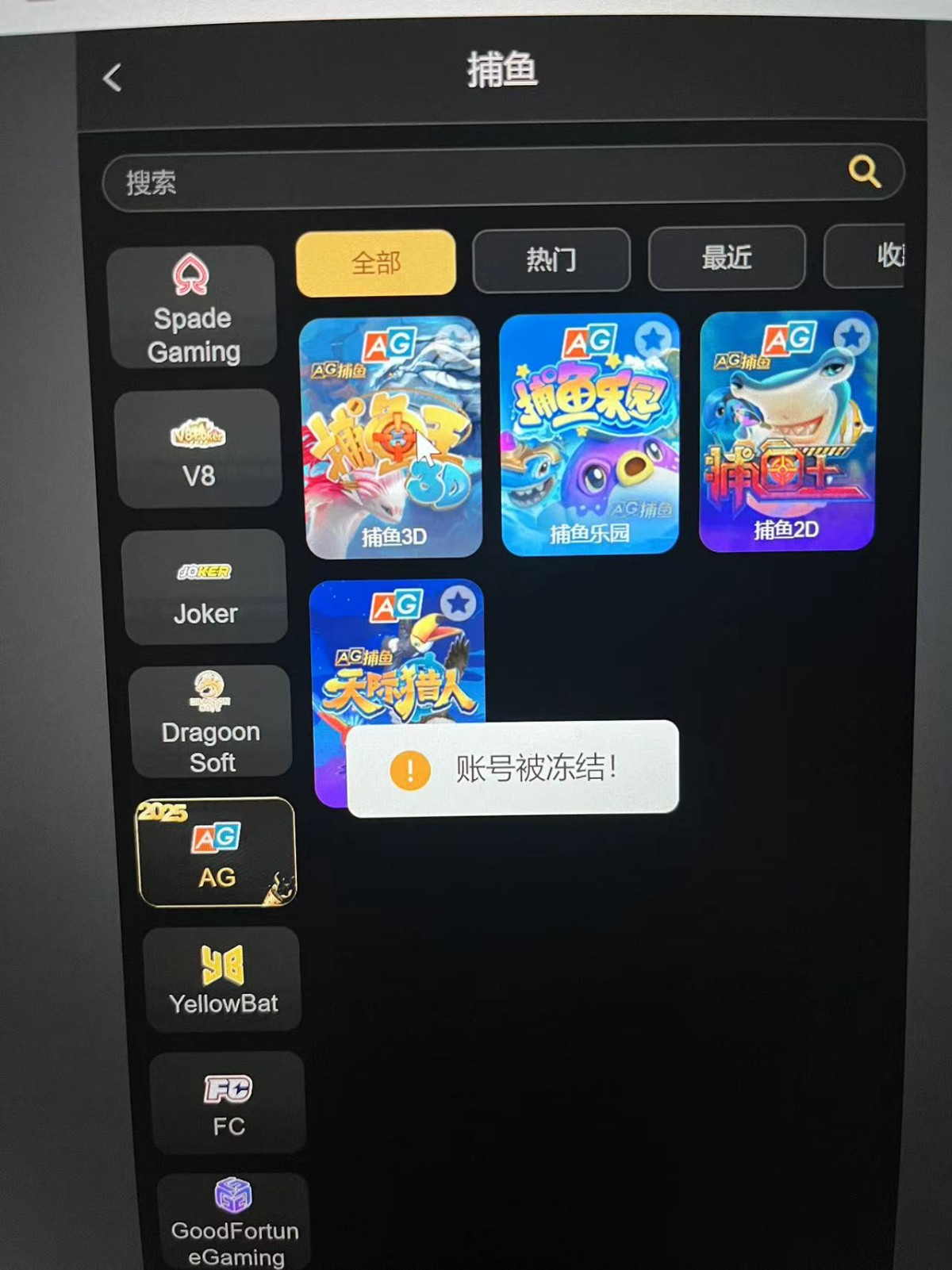This screenshot has width=952, height=1270.
Task: Select the AG provider
Action: 217,853
